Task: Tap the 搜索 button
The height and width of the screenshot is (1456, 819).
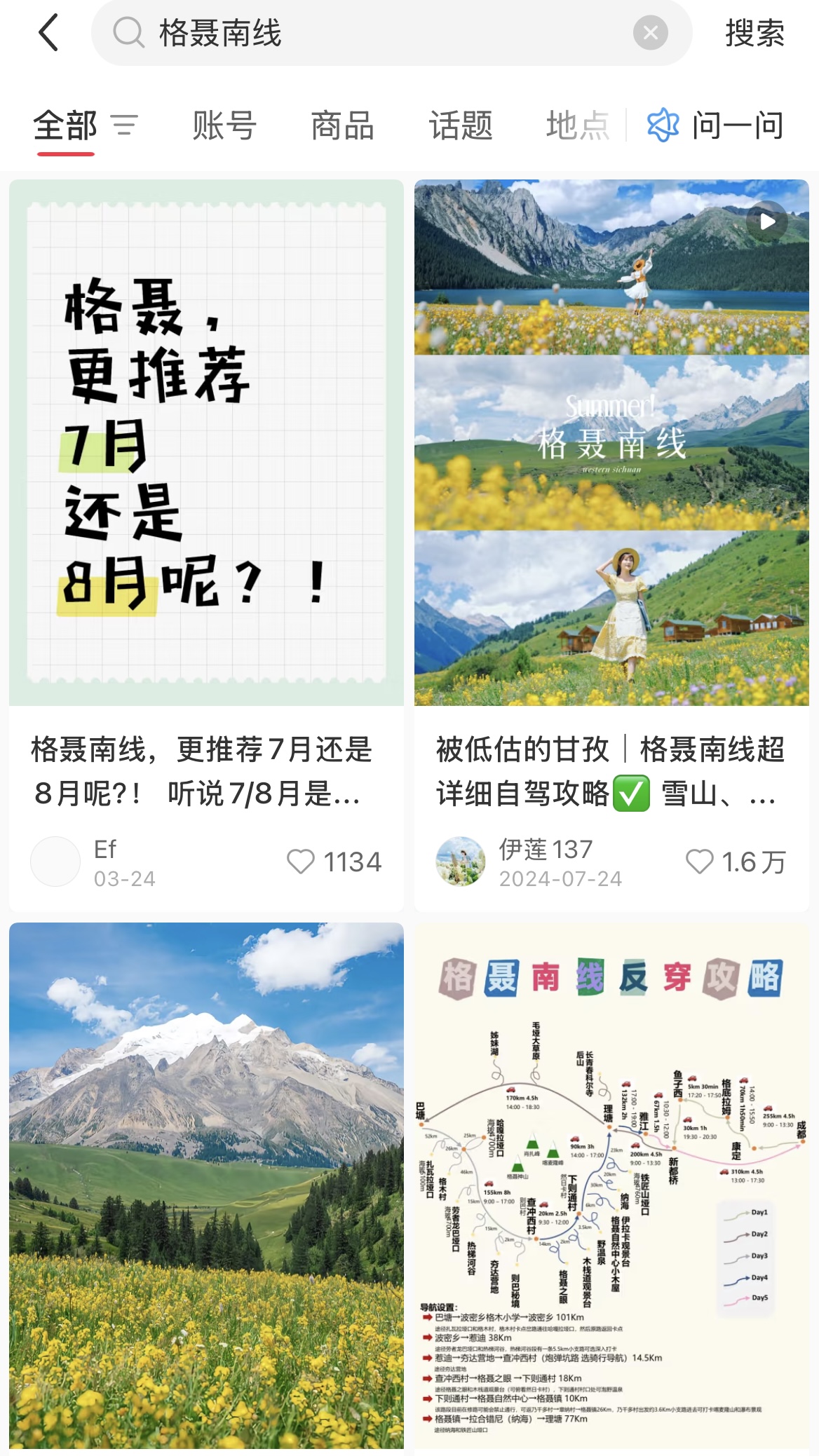Action: coord(754,33)
